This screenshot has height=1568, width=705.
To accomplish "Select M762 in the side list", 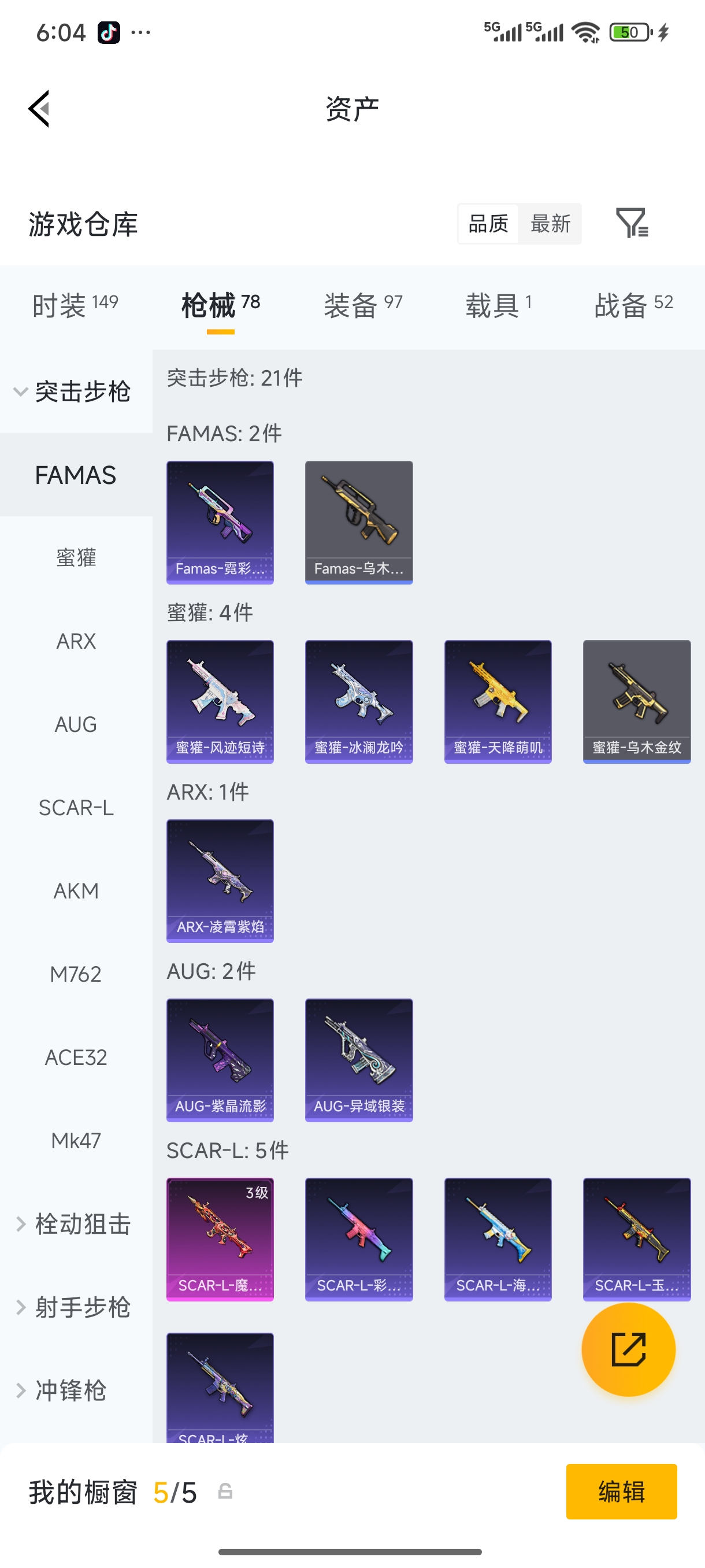I will coord(76,974).
